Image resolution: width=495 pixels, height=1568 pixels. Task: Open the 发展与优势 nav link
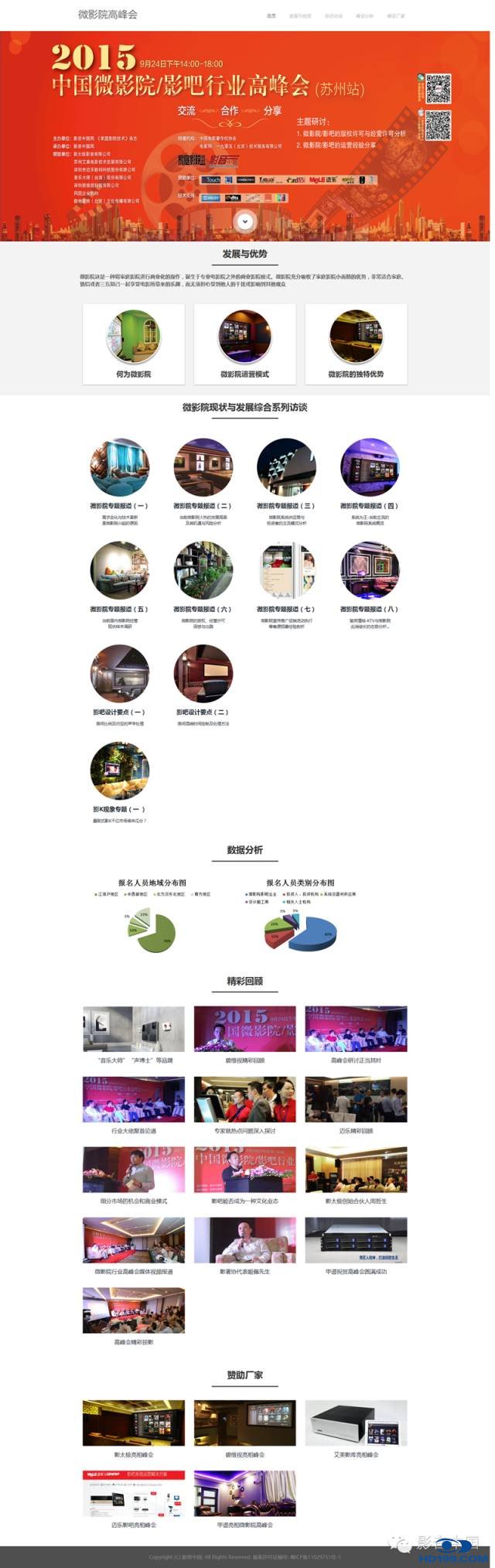300,15
